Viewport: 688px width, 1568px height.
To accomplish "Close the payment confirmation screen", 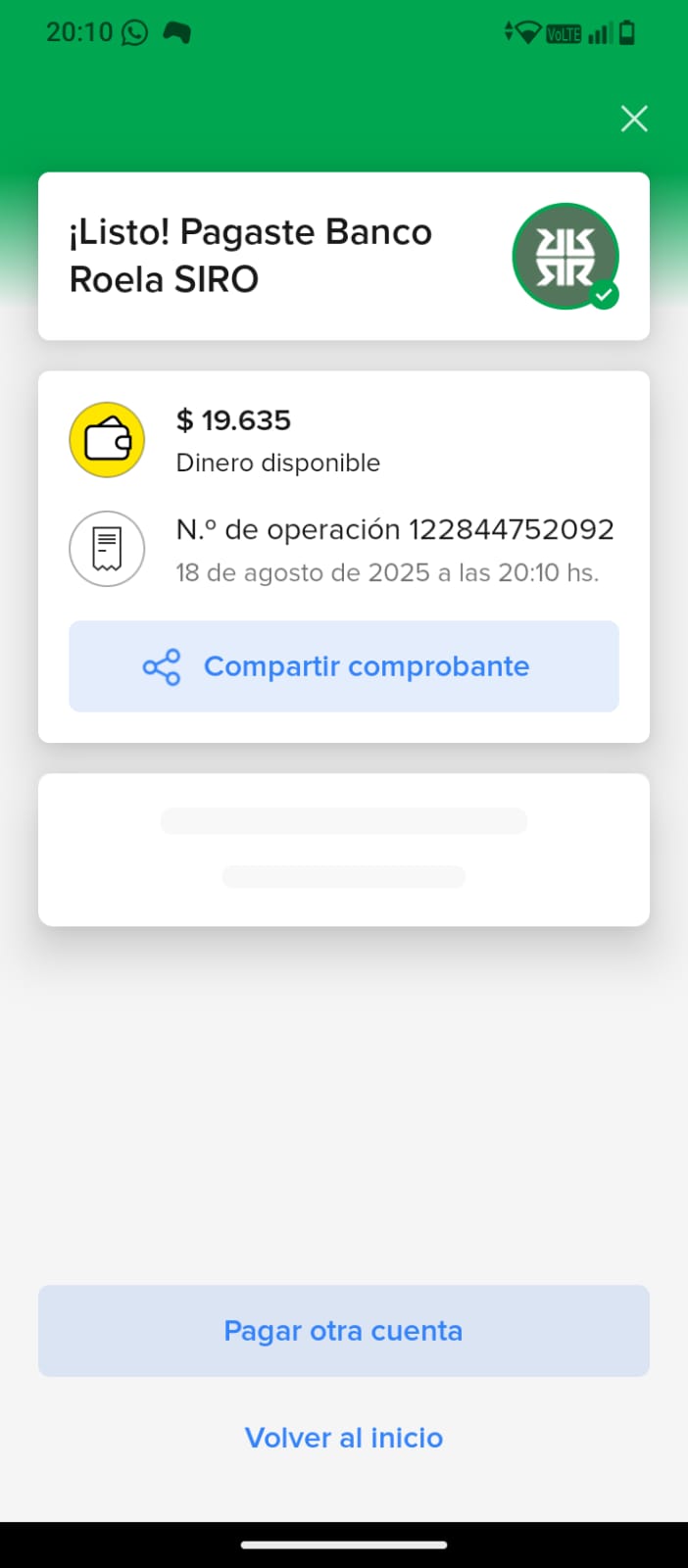I will (x=634, y=119).
